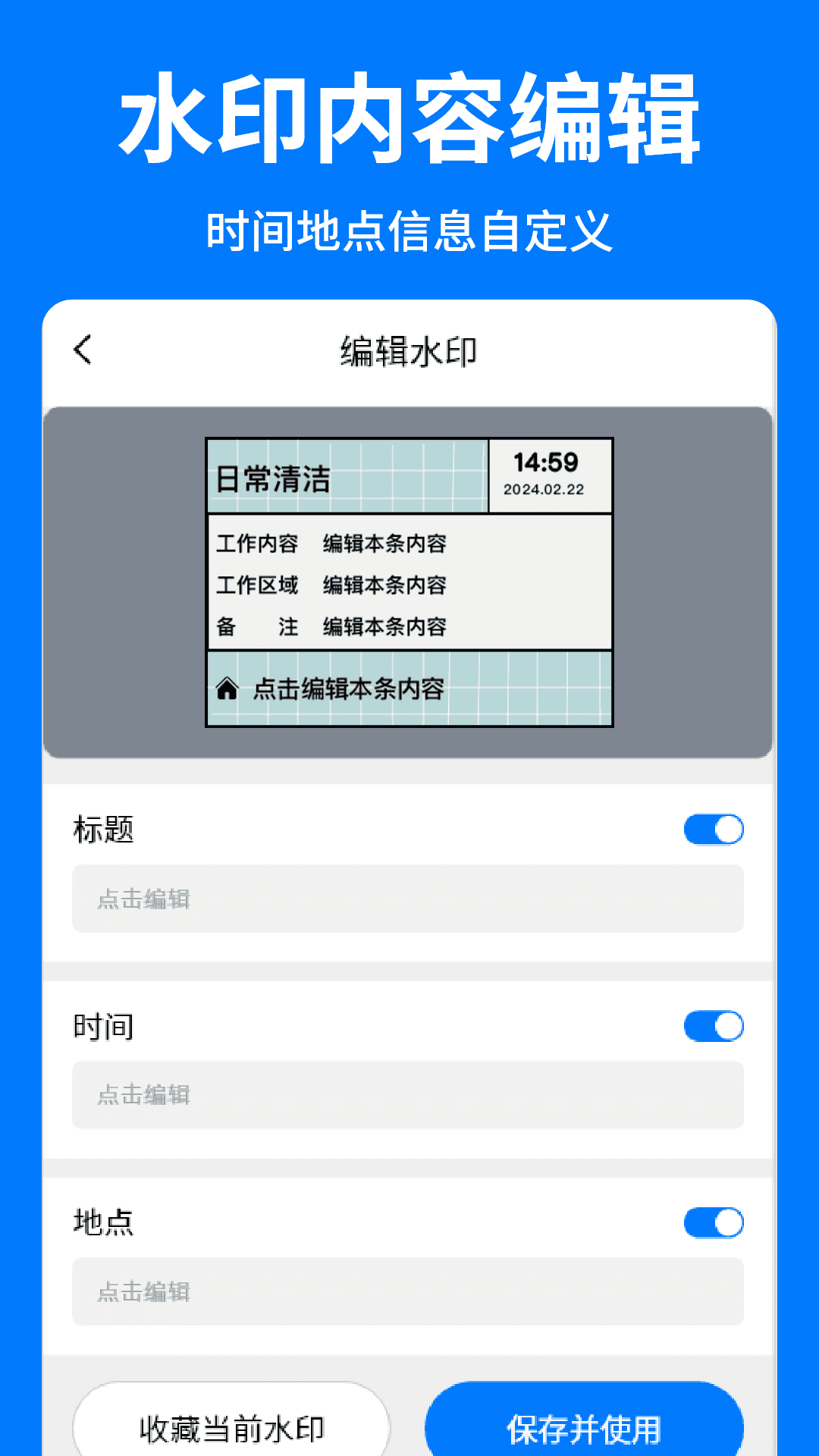Disable the 地点 toggle switch
819x1456 pixels.
coord(711,1223)
